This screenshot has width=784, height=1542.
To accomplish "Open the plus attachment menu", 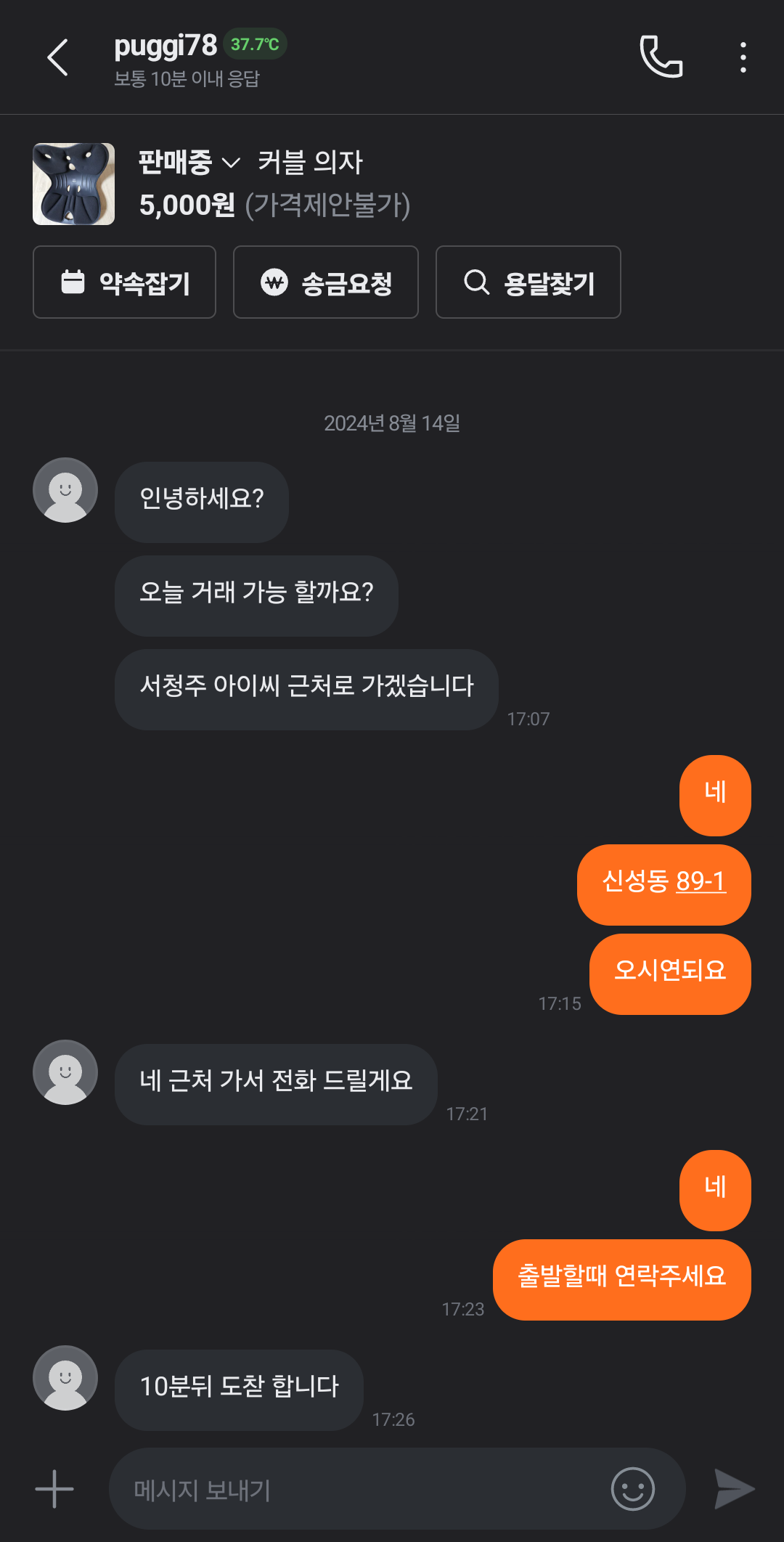I will coord(54,1489).
